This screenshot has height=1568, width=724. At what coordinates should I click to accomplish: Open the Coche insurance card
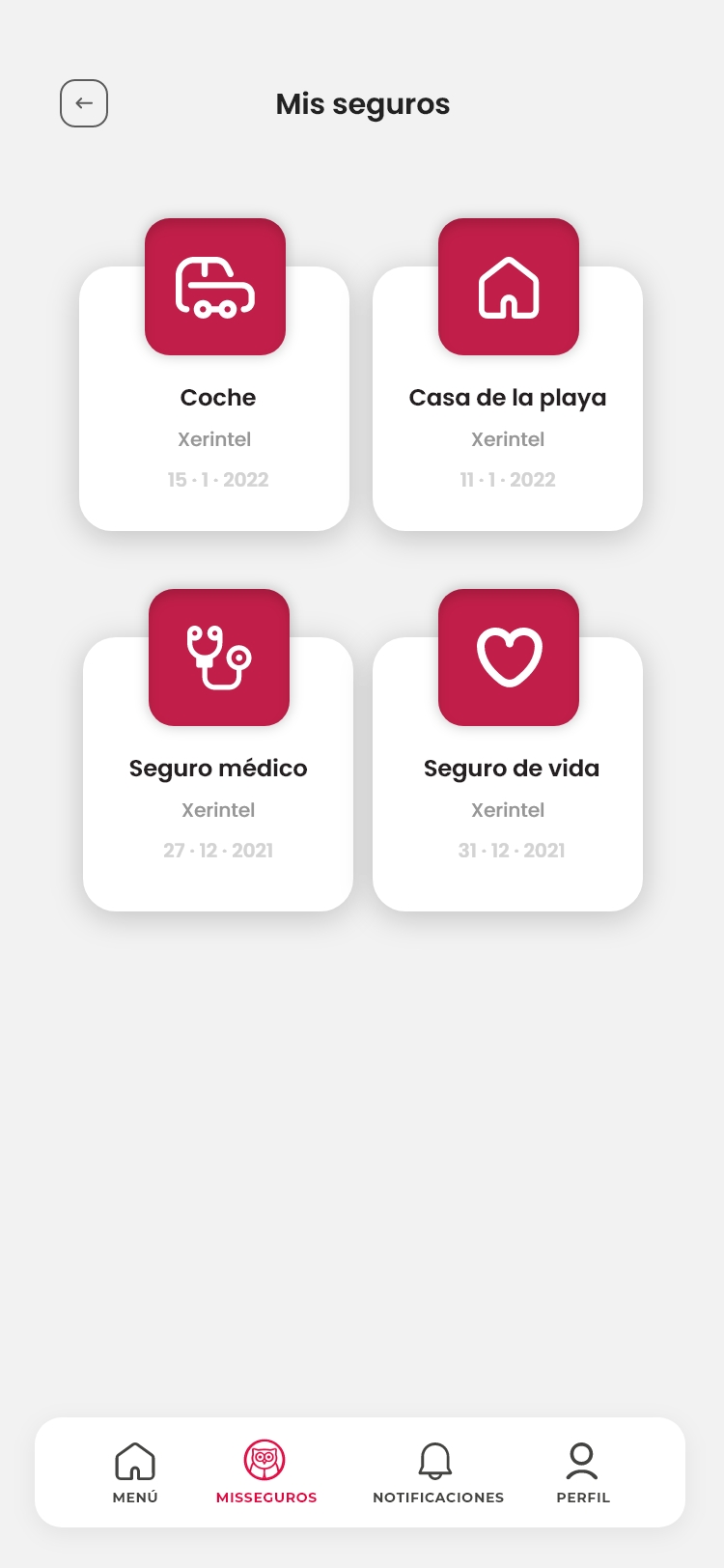point(214,425)
